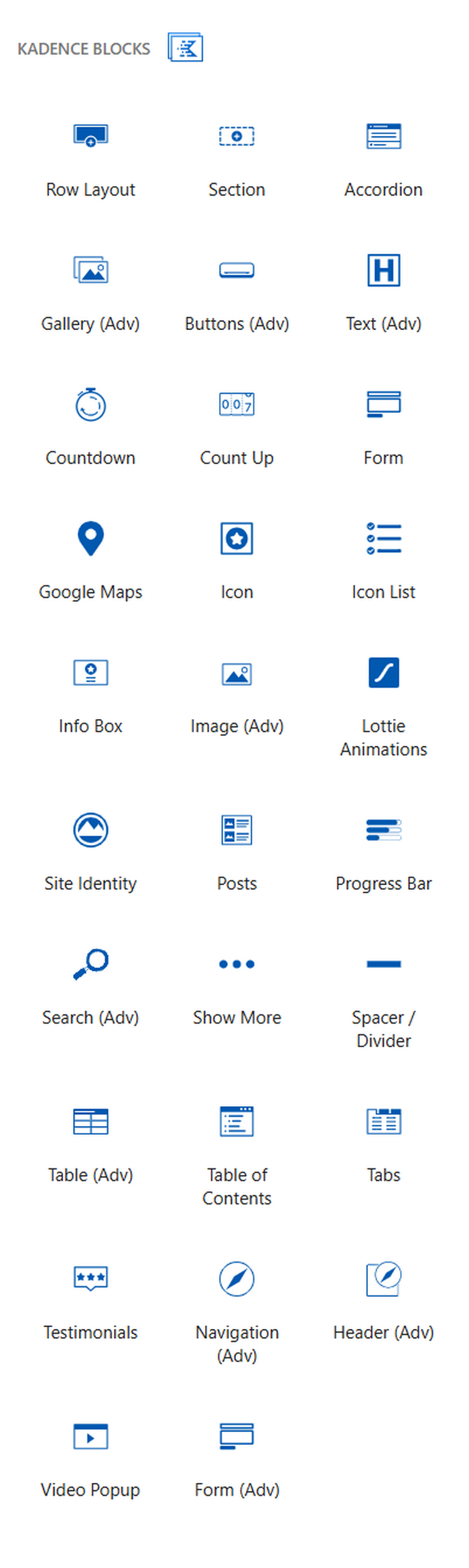Insert the Testimonials block
This screenshot has height=1568, width=469.
(x=90, y=1301)
